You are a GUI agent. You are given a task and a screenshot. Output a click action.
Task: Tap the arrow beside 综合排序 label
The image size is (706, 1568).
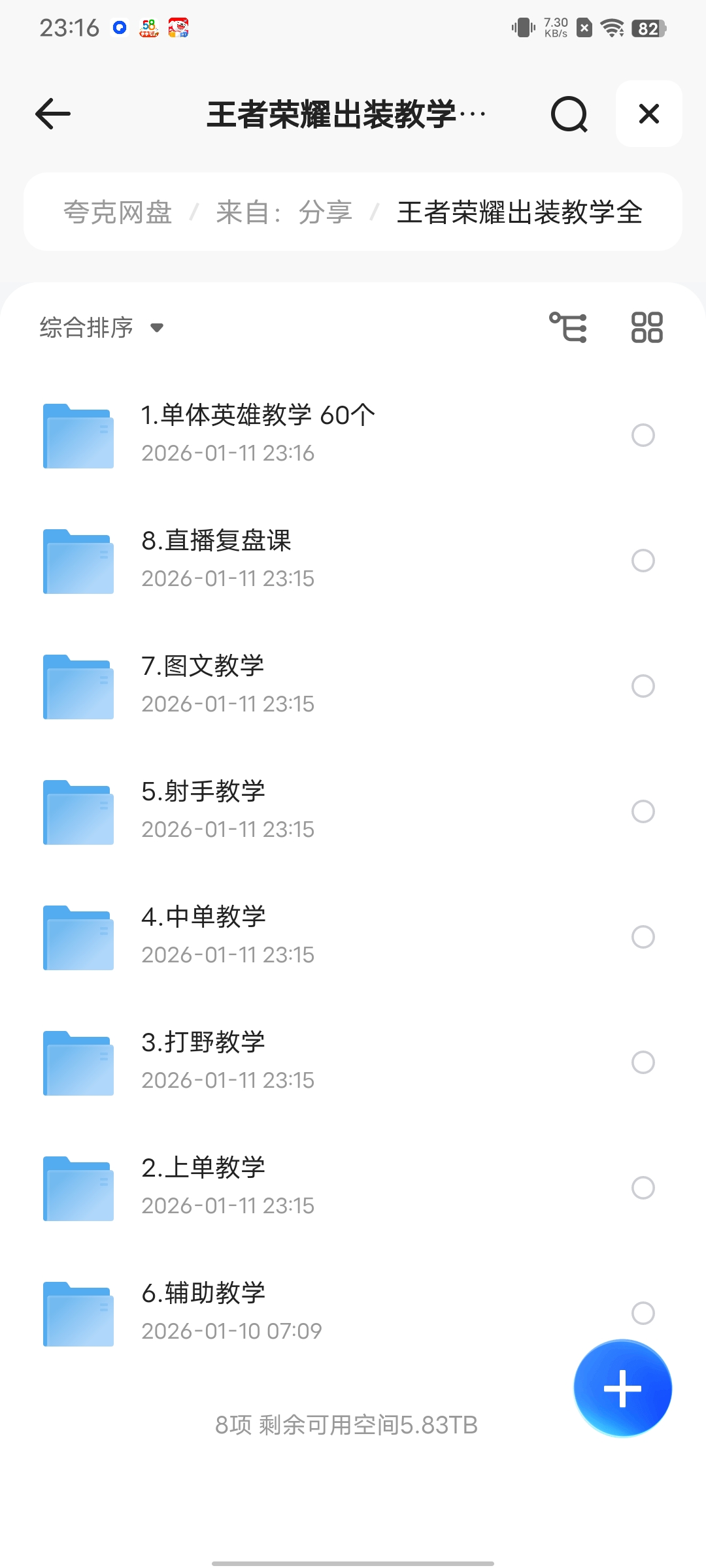(157, 328)
